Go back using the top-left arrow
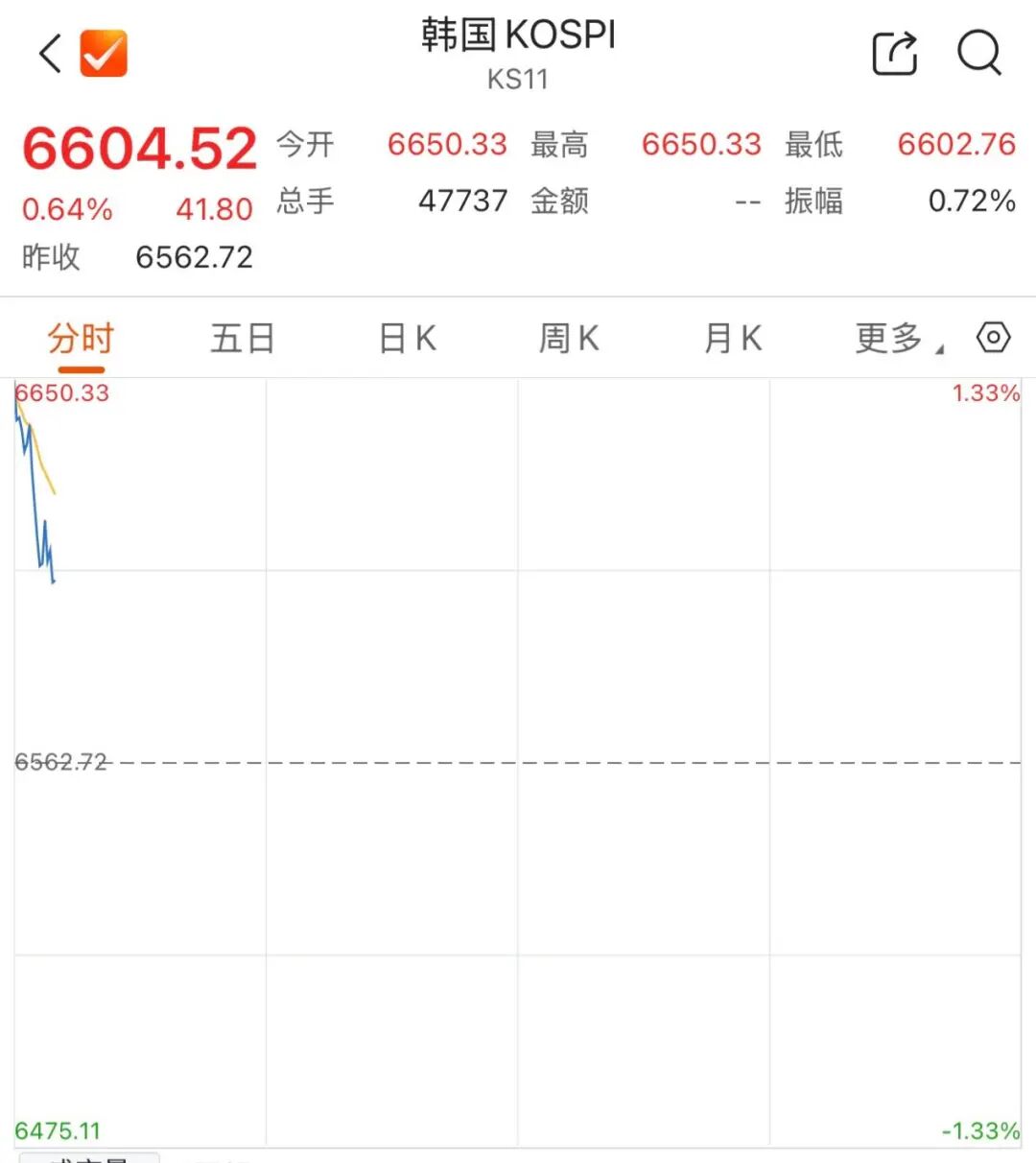The height and width of the screenshot is (1163, 1036). [50, 53]
